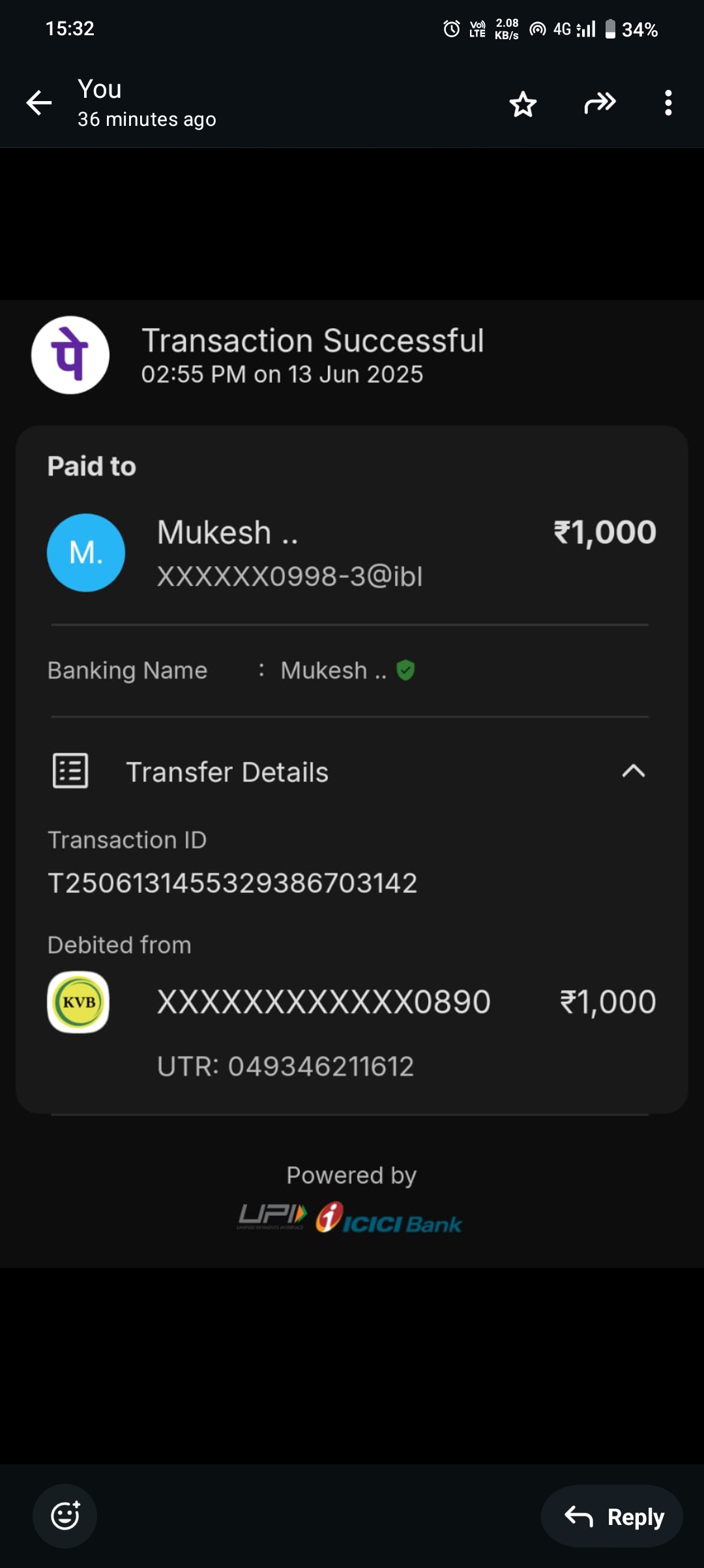Open the overflow menu
The image size is (704, 1568).
coord(668,103)
